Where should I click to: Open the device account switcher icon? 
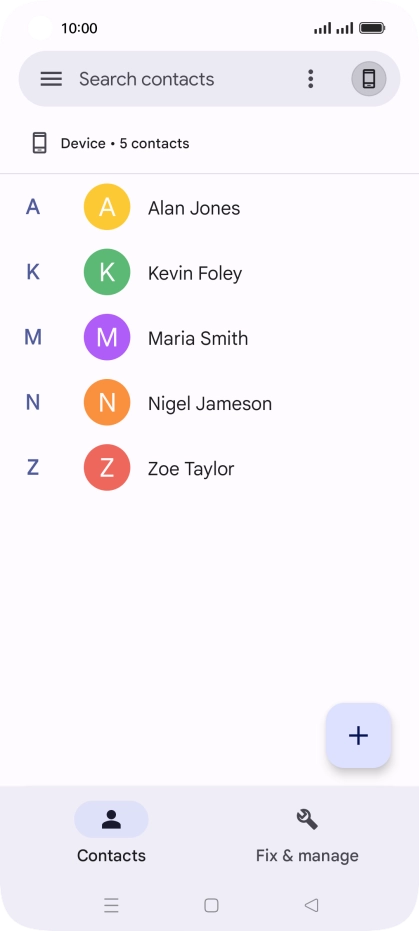tap(369, 79)
